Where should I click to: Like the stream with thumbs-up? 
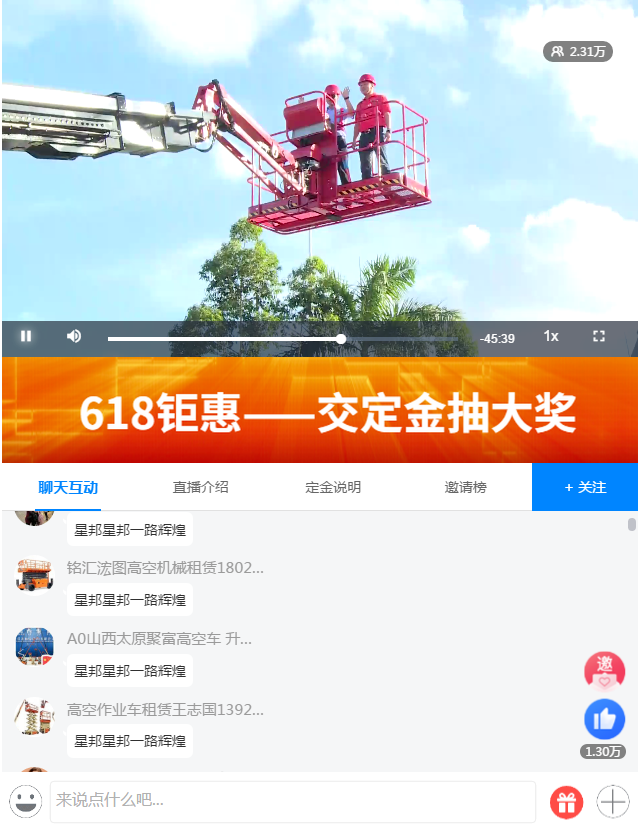(604, 719)
